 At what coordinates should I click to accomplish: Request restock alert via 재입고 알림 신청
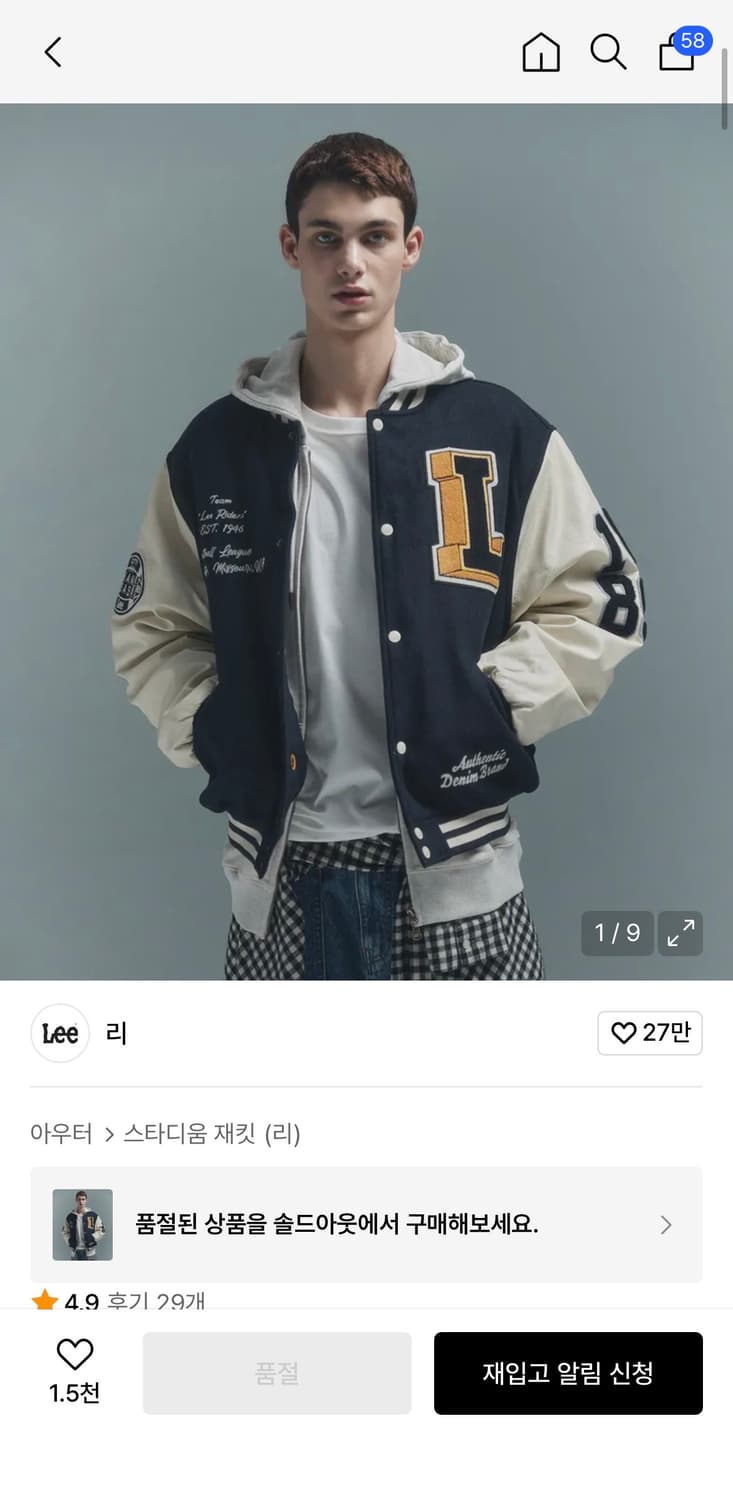[568, 1373]
